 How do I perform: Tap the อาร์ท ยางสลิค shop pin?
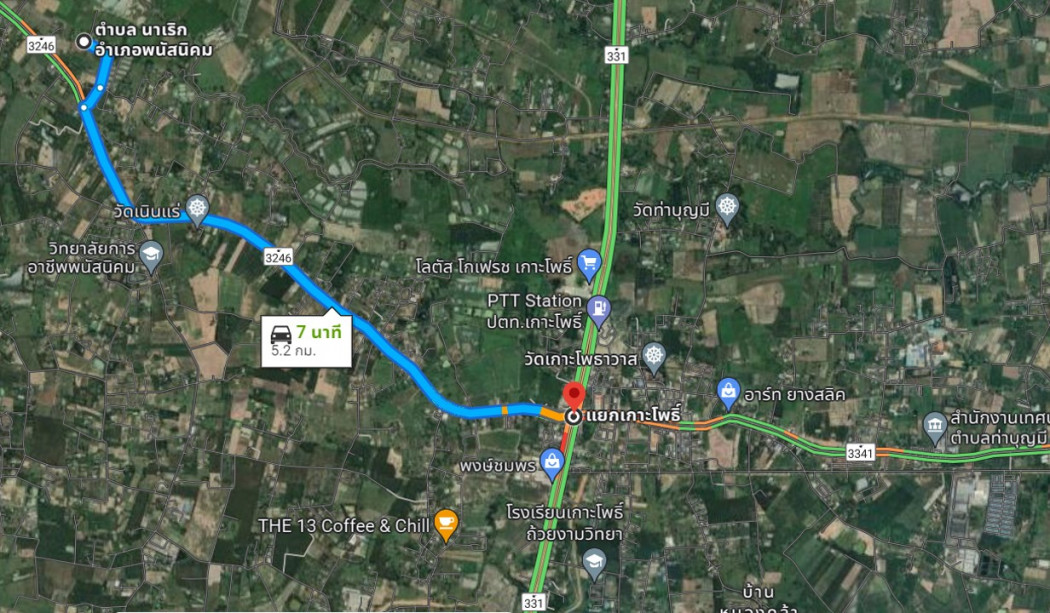pos(729,388)
